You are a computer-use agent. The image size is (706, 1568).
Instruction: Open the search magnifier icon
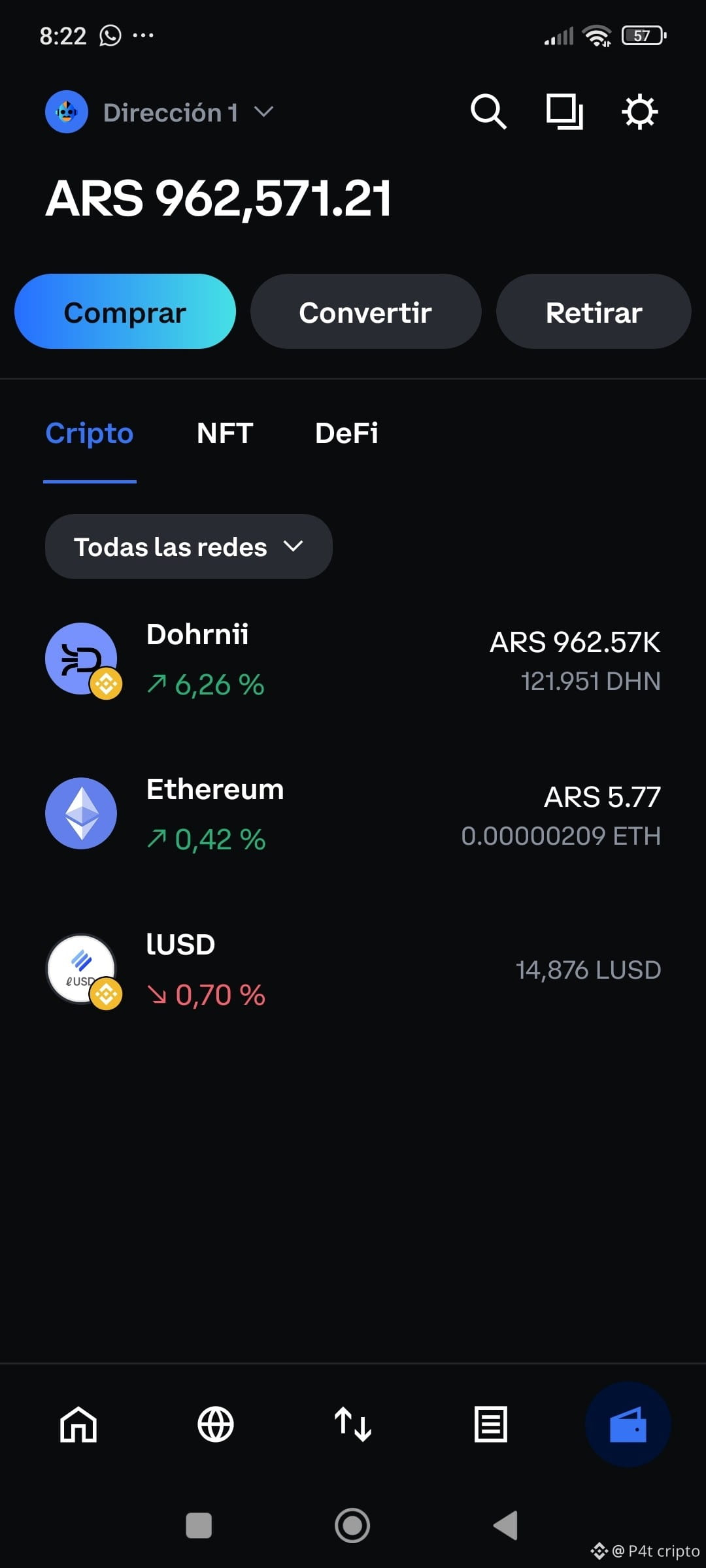coord(488,112)
